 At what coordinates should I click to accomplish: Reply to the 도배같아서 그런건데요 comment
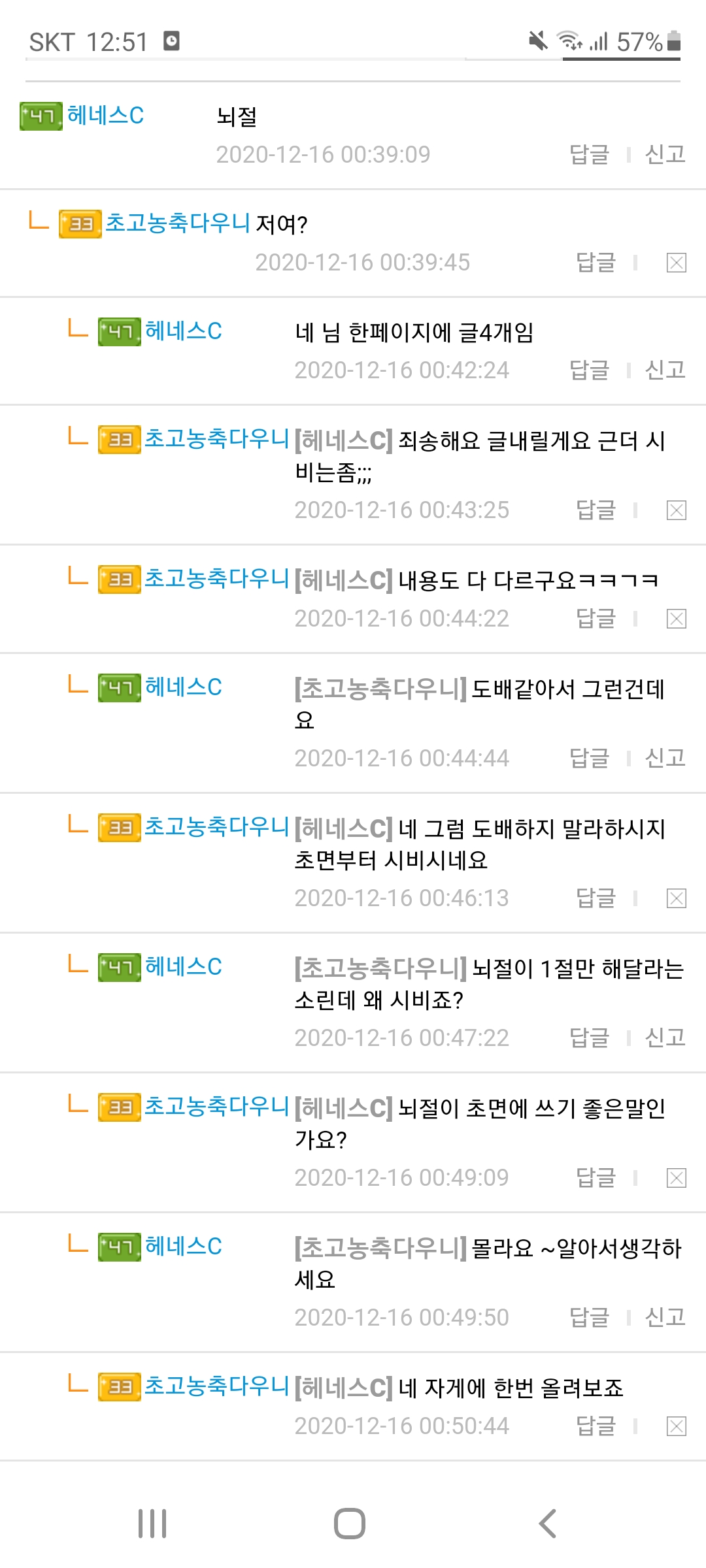click(589, 759)
